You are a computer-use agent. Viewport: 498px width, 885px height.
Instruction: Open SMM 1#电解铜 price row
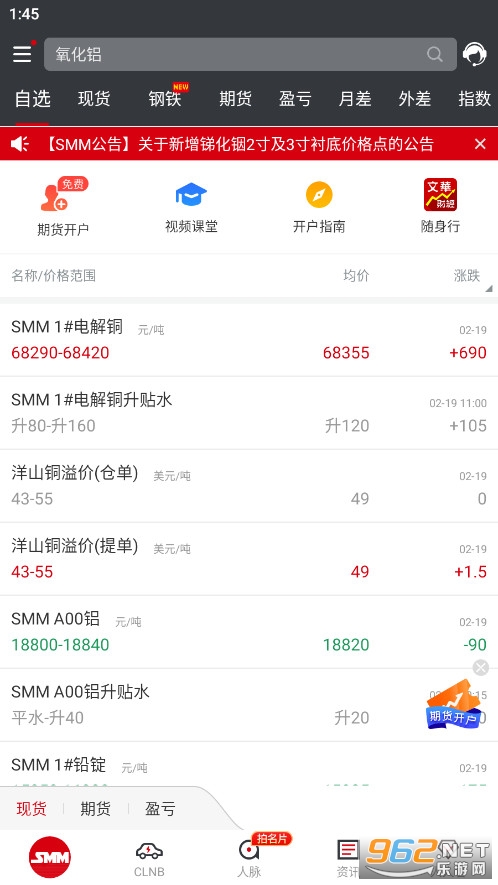(249, 340)
